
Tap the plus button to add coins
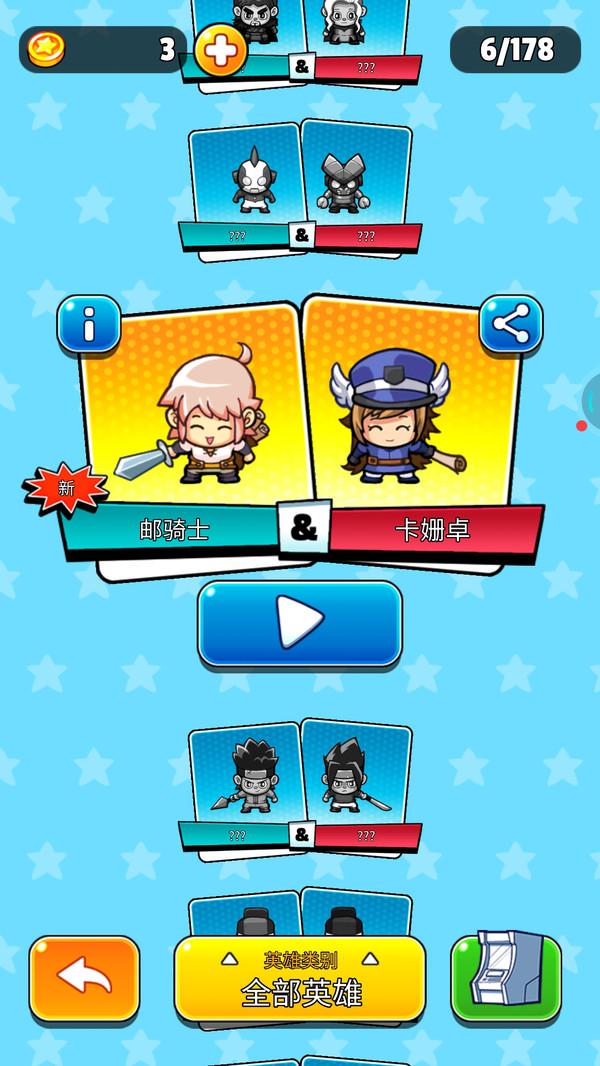(x=221, y=50)
